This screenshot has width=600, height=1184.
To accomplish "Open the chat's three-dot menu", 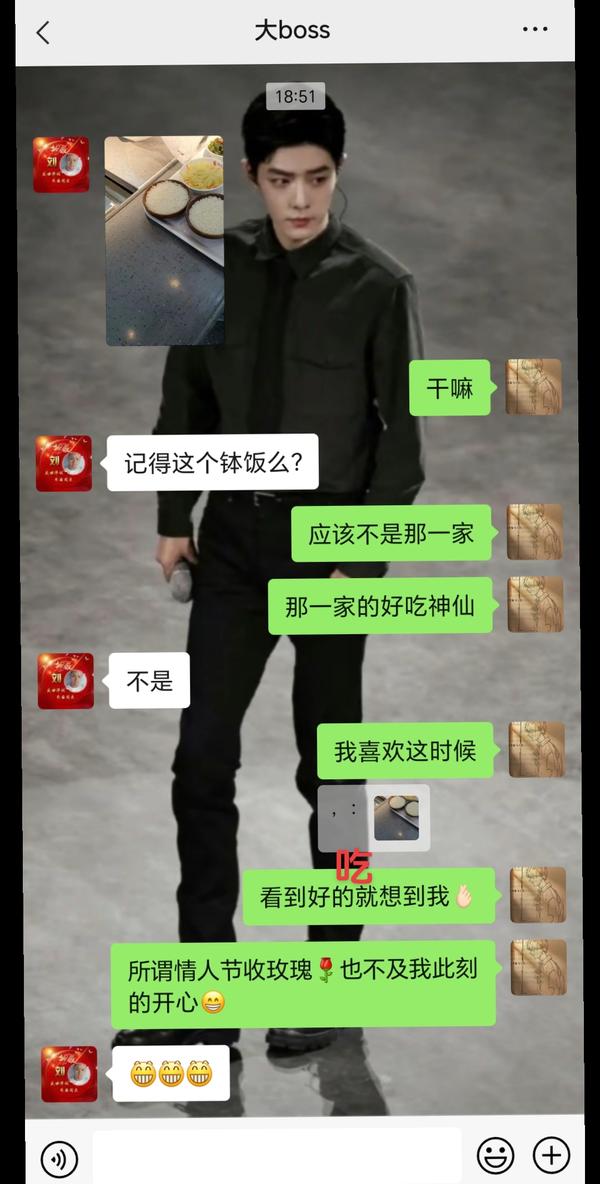I will click(x=535, y=30).
